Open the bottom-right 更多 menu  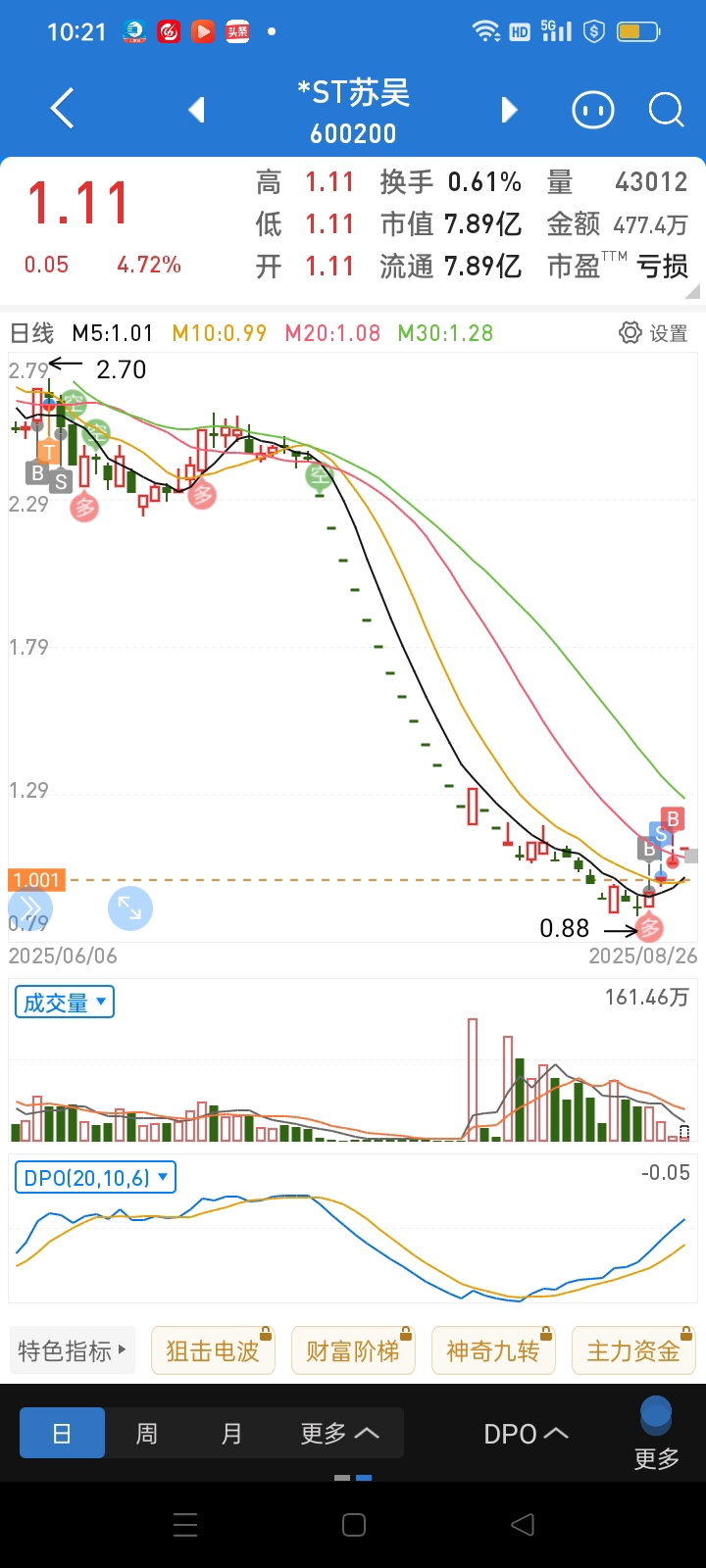656,1434
